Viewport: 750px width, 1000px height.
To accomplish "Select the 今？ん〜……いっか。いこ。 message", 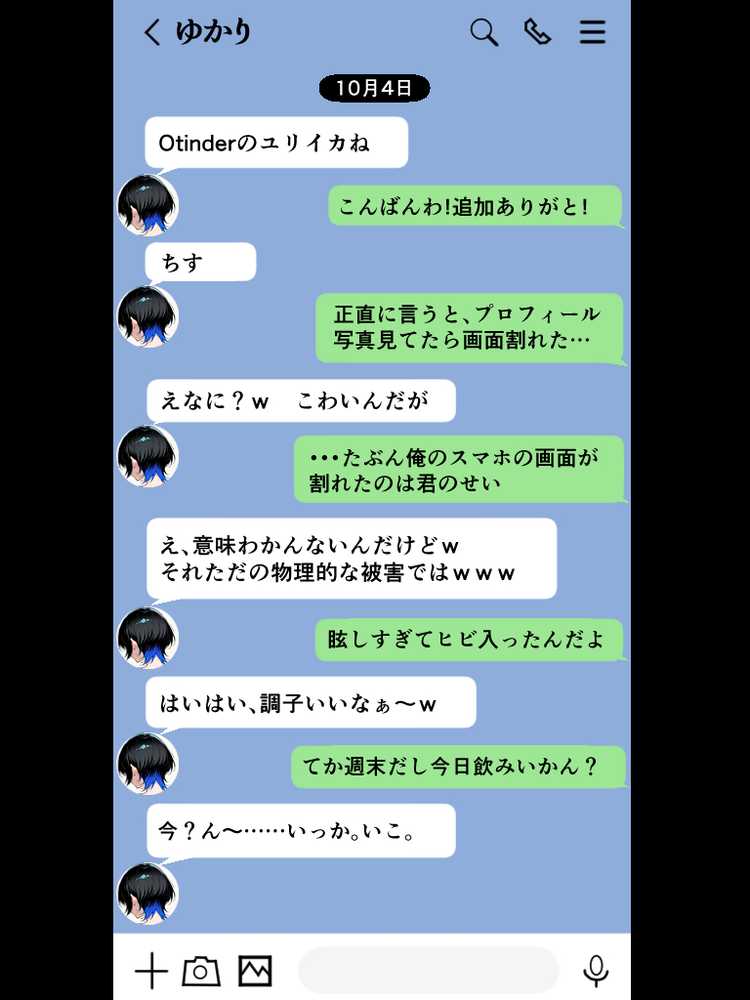I will coord(300,831).
